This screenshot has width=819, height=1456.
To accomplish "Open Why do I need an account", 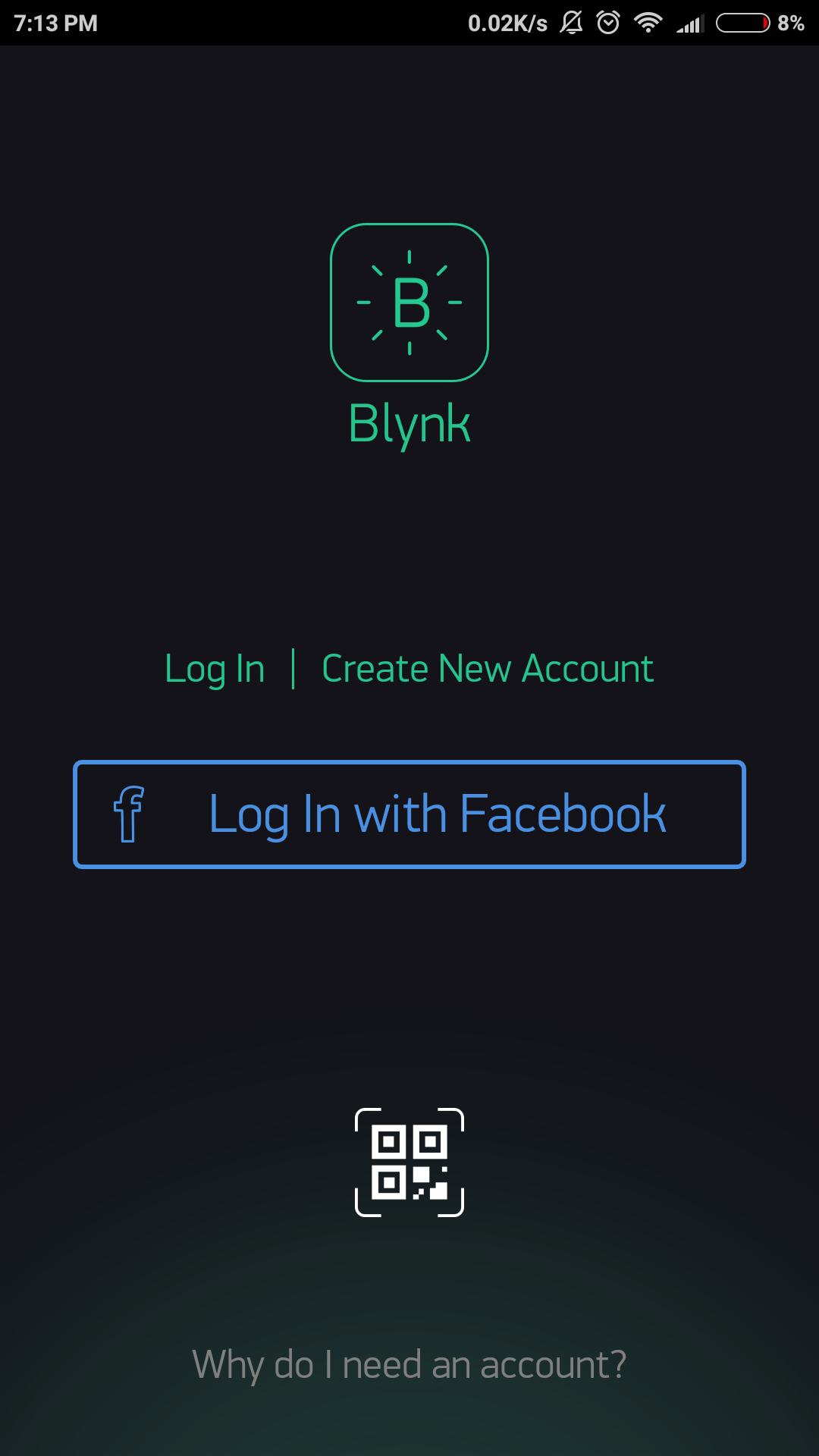I will [x=409, y=1363].
